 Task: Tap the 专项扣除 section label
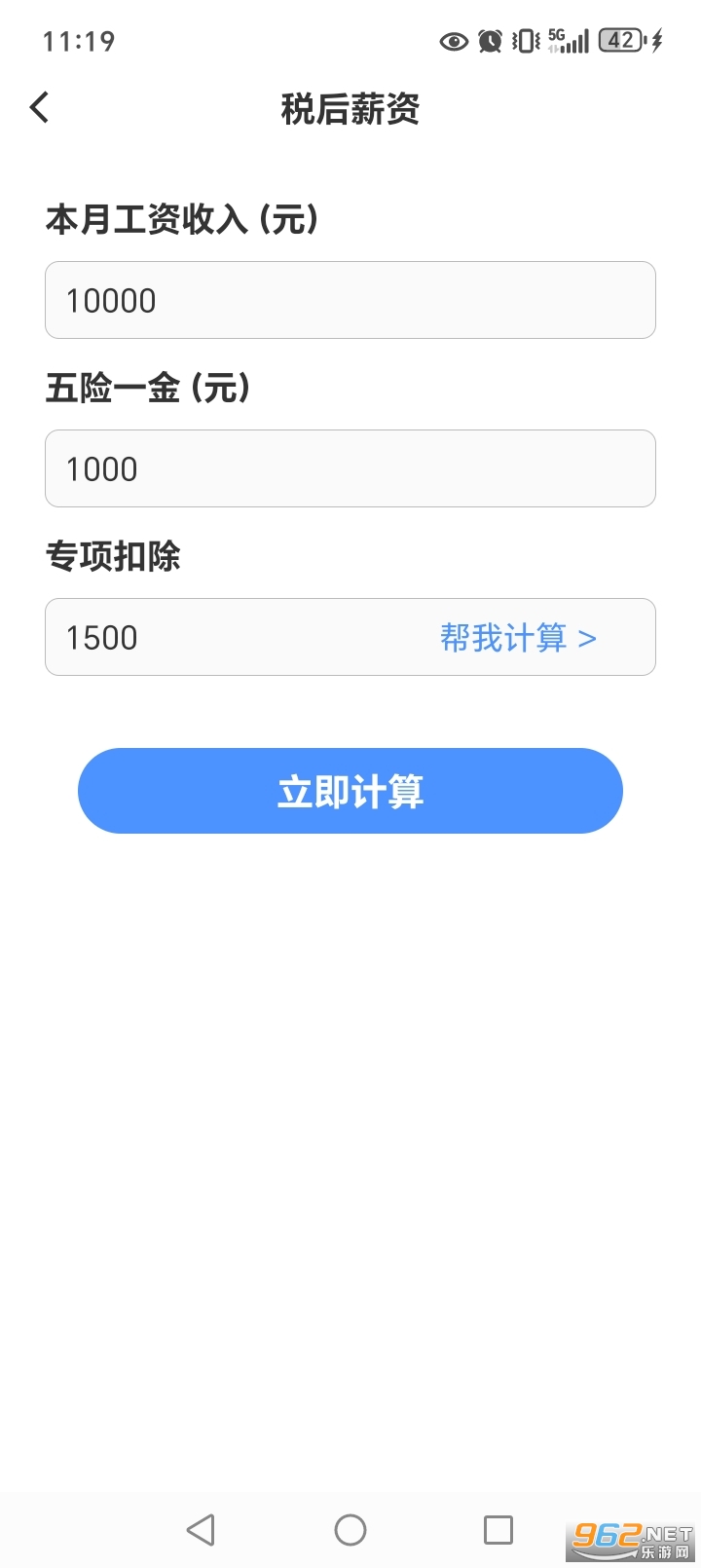pyautogui.click(x=114, y=556)
